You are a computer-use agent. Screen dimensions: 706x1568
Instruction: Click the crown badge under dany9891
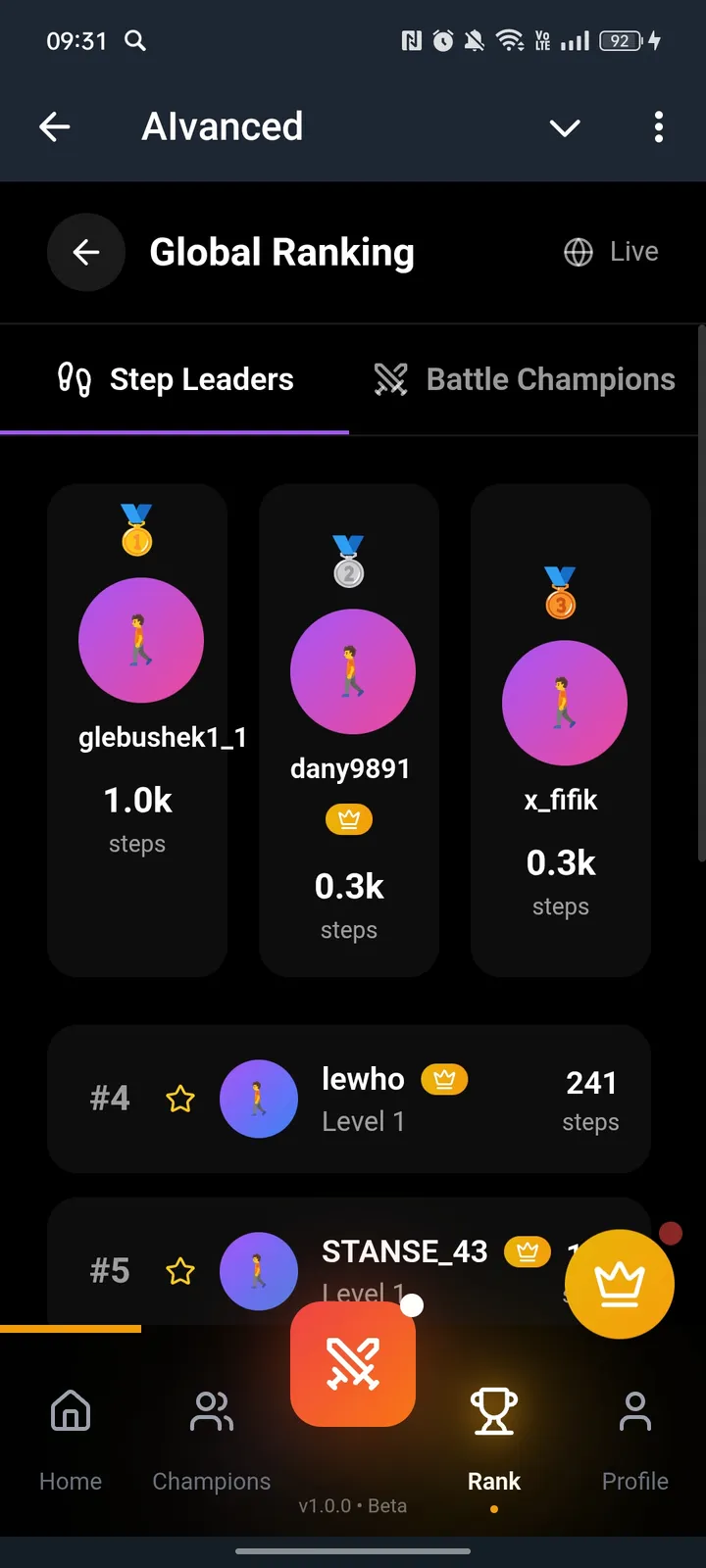[x=349, y=819]
